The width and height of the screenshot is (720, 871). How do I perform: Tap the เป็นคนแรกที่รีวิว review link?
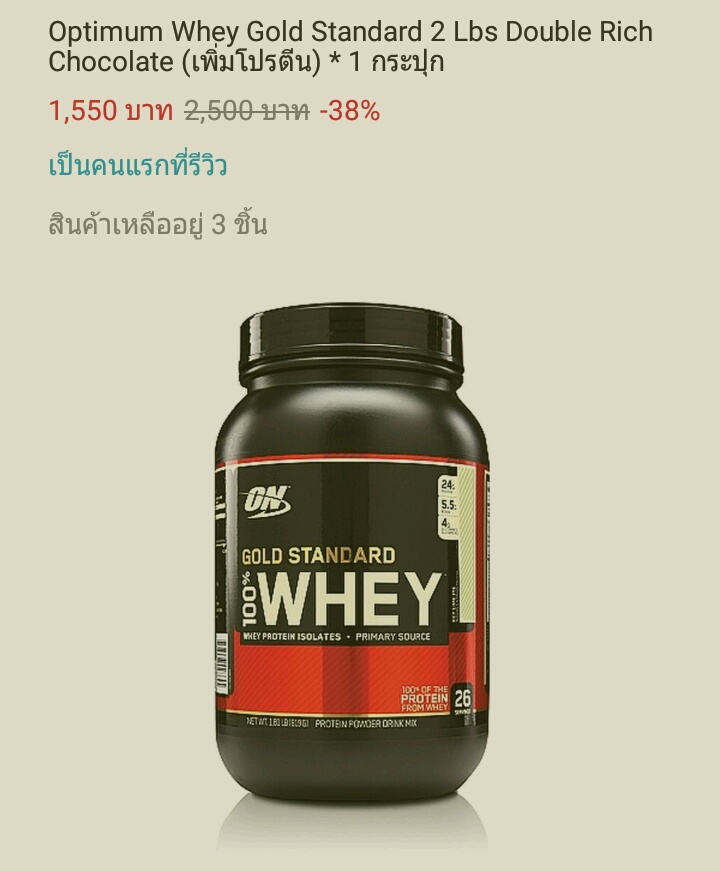tap(138, 166)
